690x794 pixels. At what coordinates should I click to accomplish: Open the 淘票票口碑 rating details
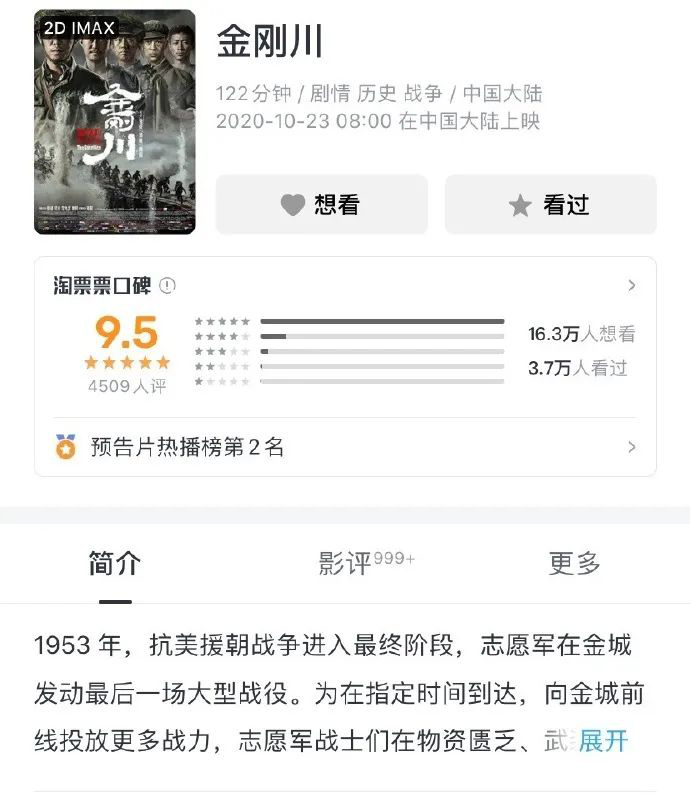631,286
